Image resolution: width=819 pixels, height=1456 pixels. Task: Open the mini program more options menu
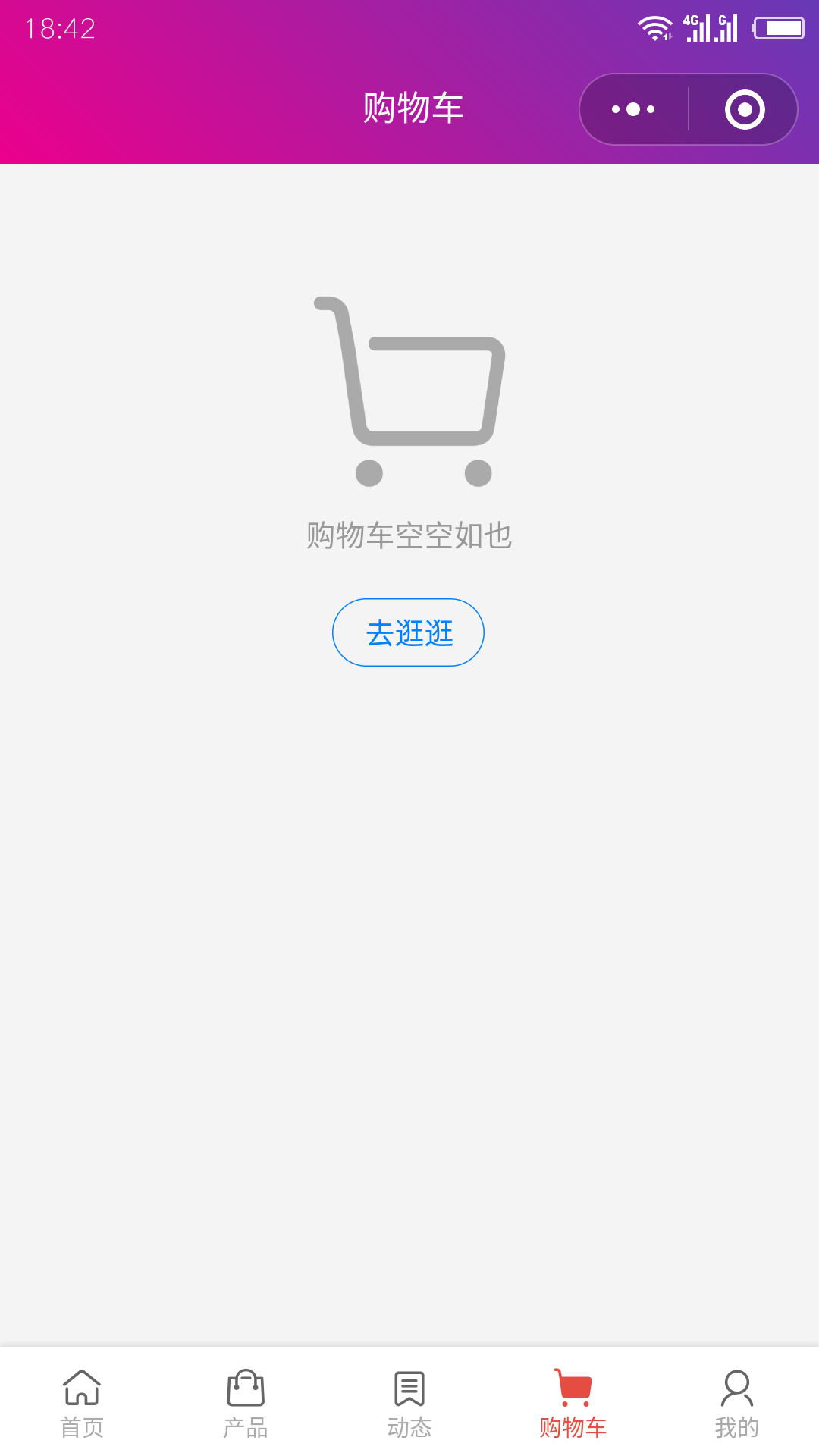(633, 109)
